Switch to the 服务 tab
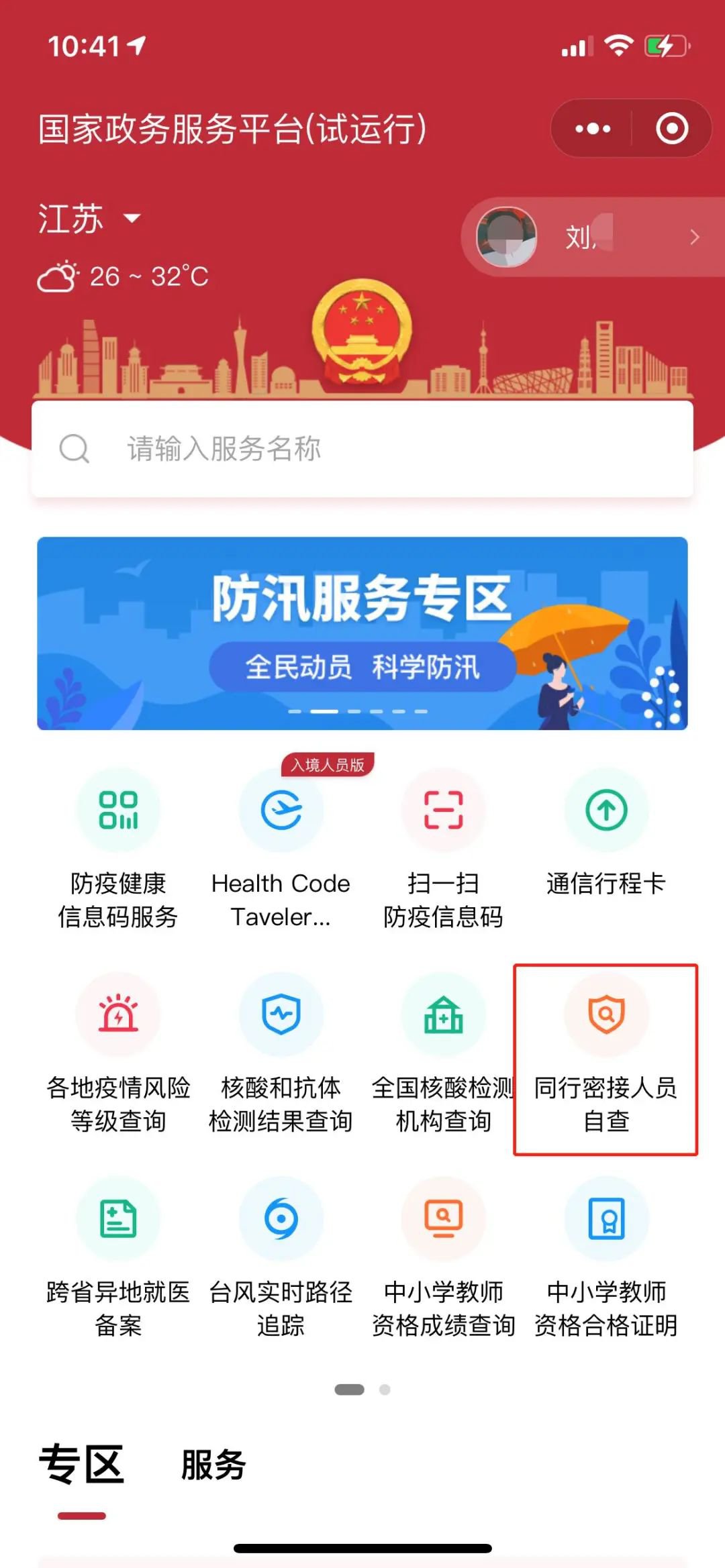 (x=213, y=1464)
